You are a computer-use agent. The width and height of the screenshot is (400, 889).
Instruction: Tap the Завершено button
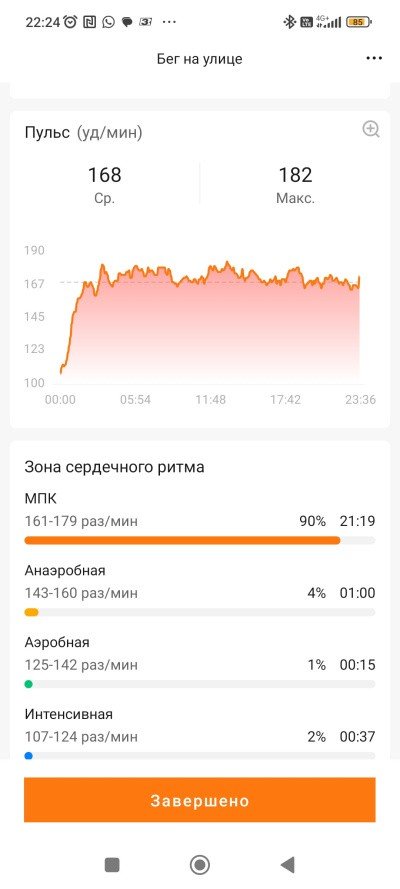pyautogui.click(x=199, y=800)
